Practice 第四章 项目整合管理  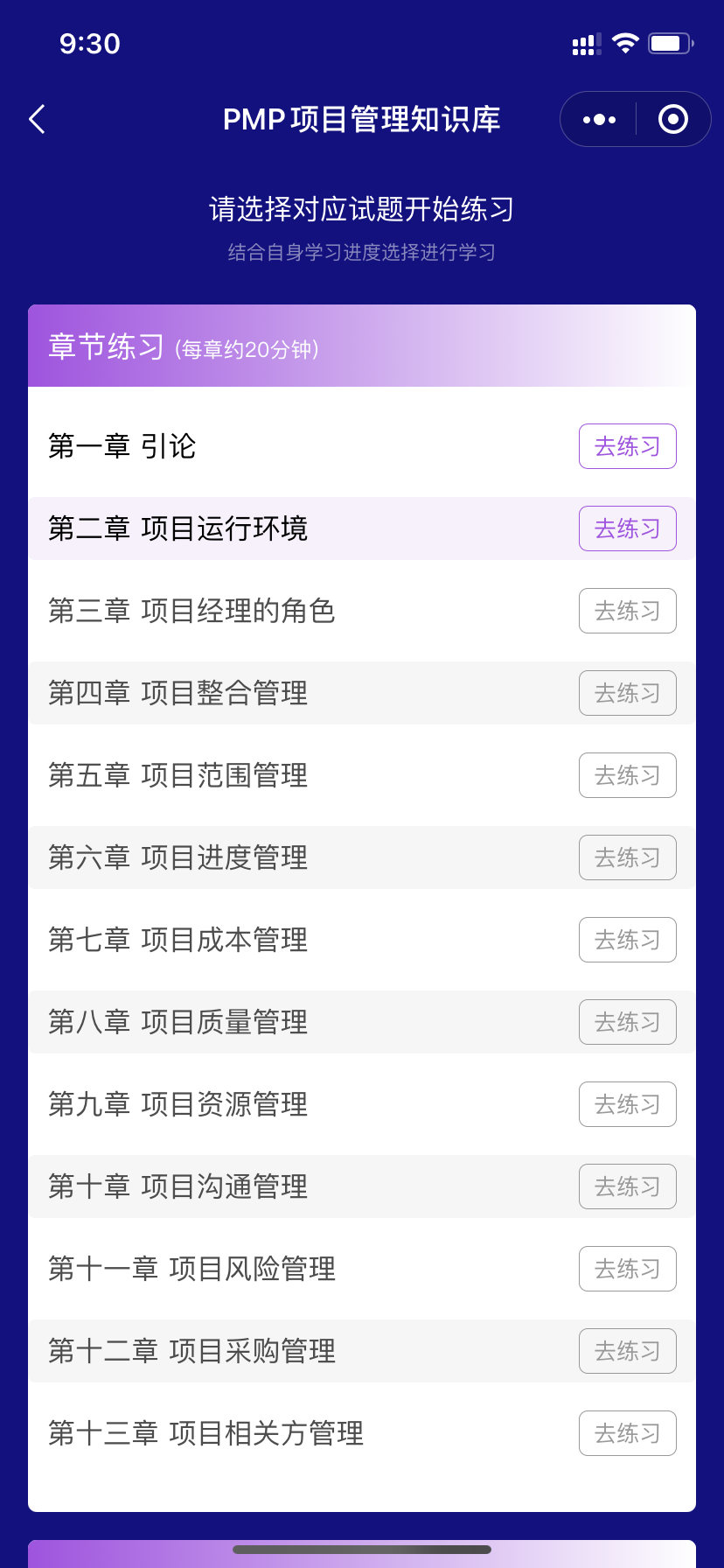pyautogui.click(x=628, y=693)
